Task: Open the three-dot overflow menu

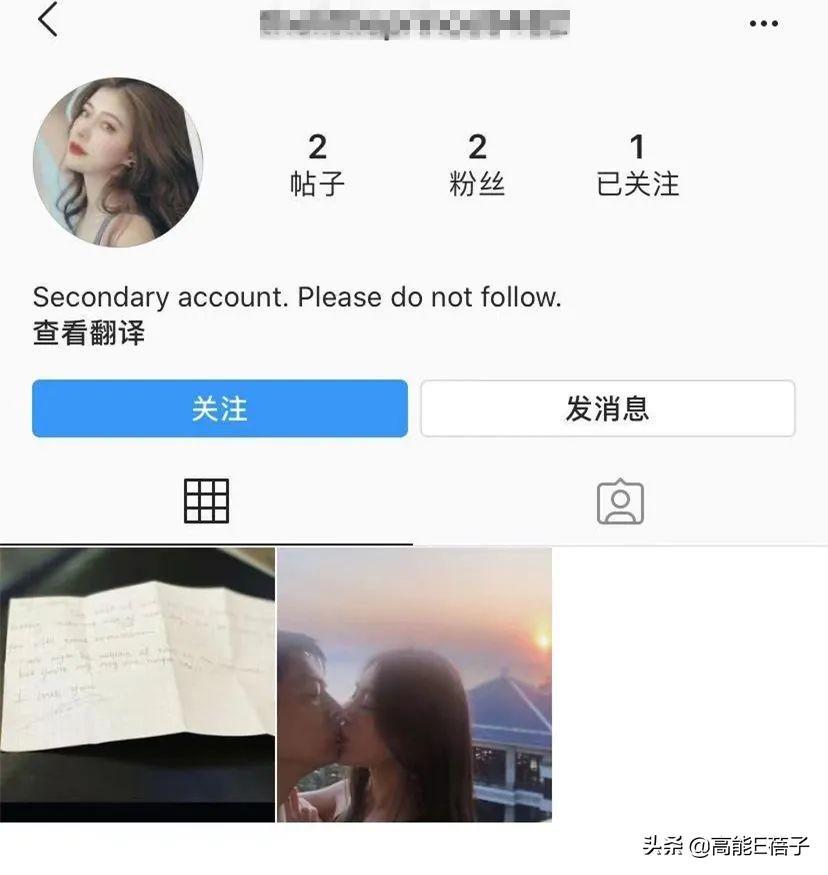Action: [x=764, y=24]
